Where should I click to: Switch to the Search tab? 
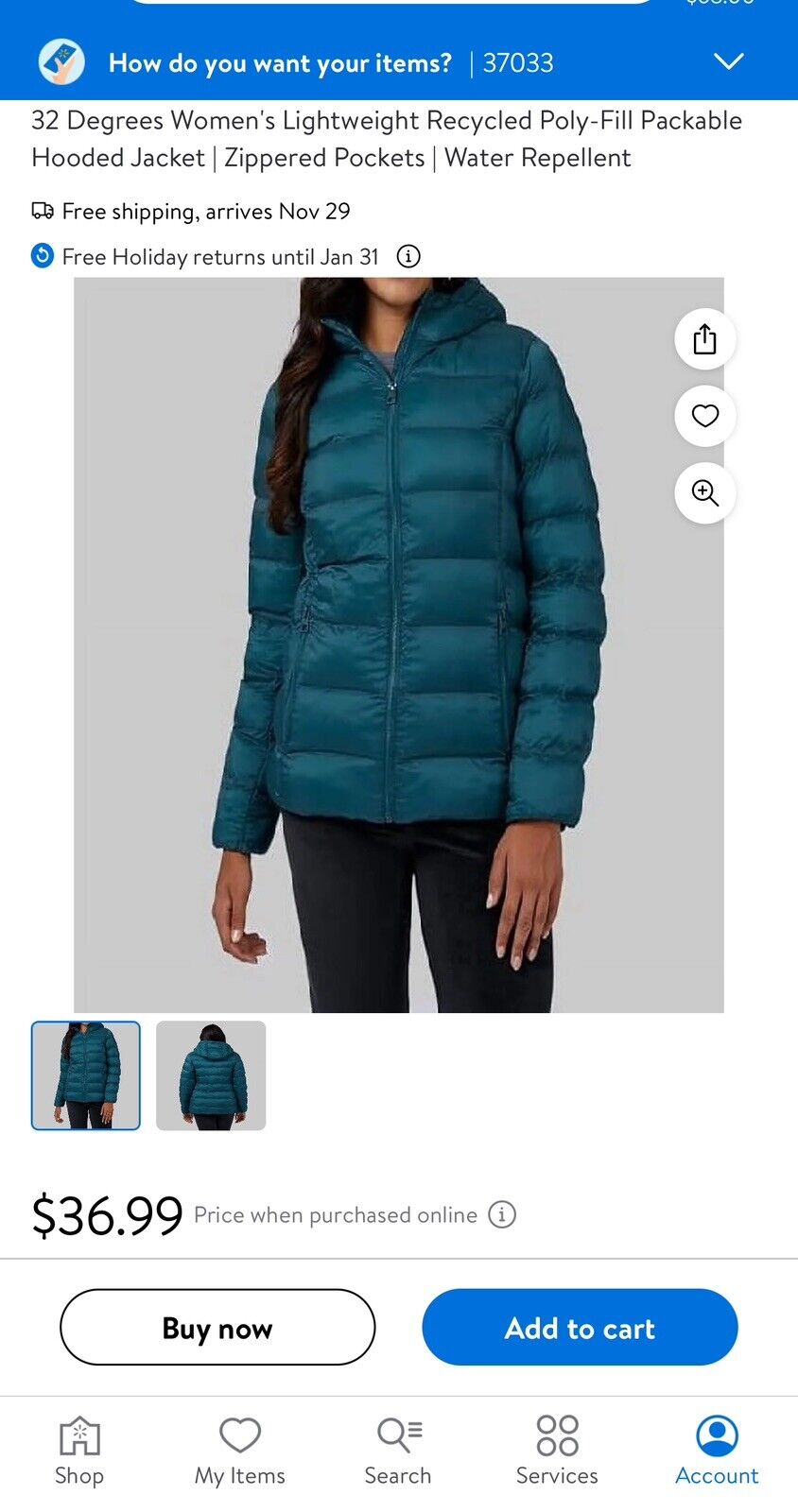click(x=398, y=1452)
